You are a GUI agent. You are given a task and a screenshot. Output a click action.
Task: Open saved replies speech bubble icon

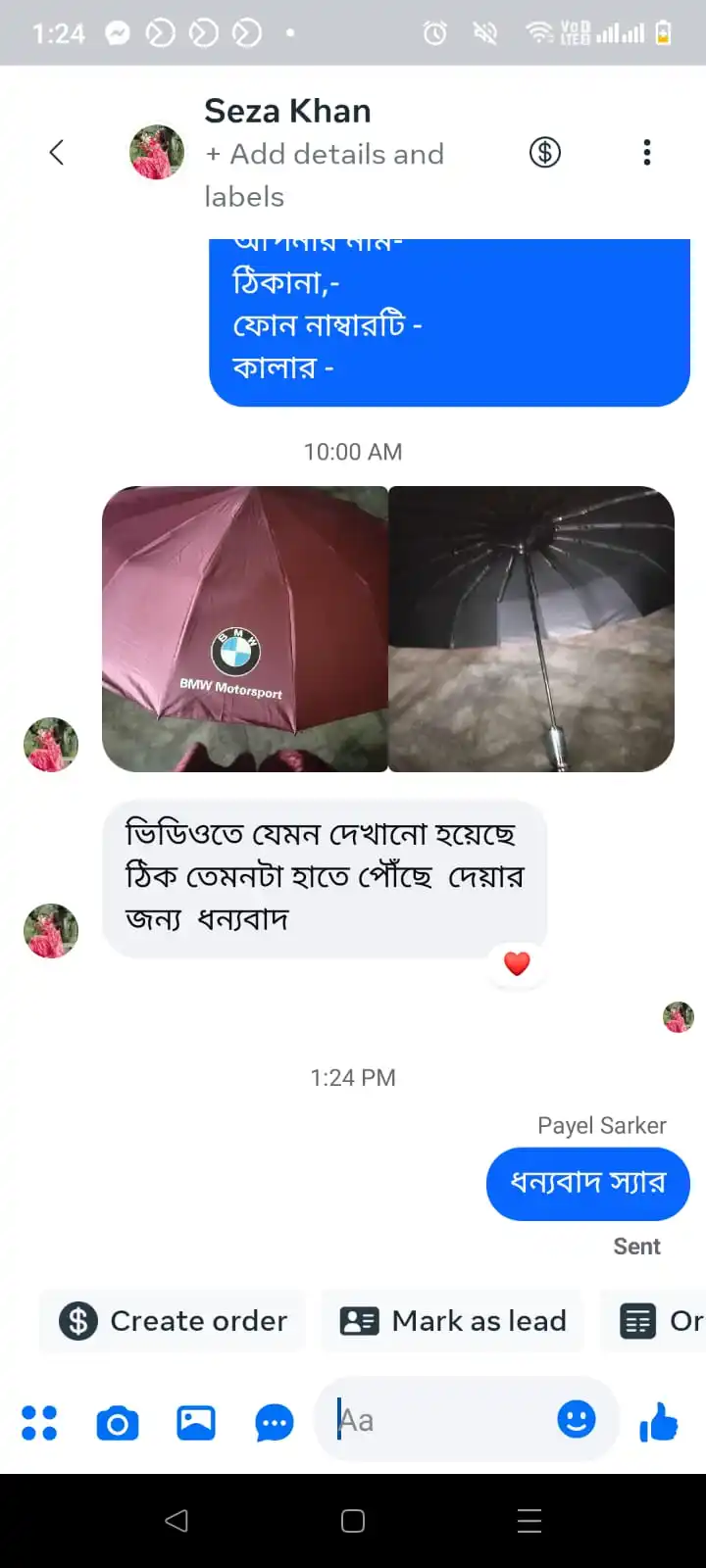point(275,1422)
